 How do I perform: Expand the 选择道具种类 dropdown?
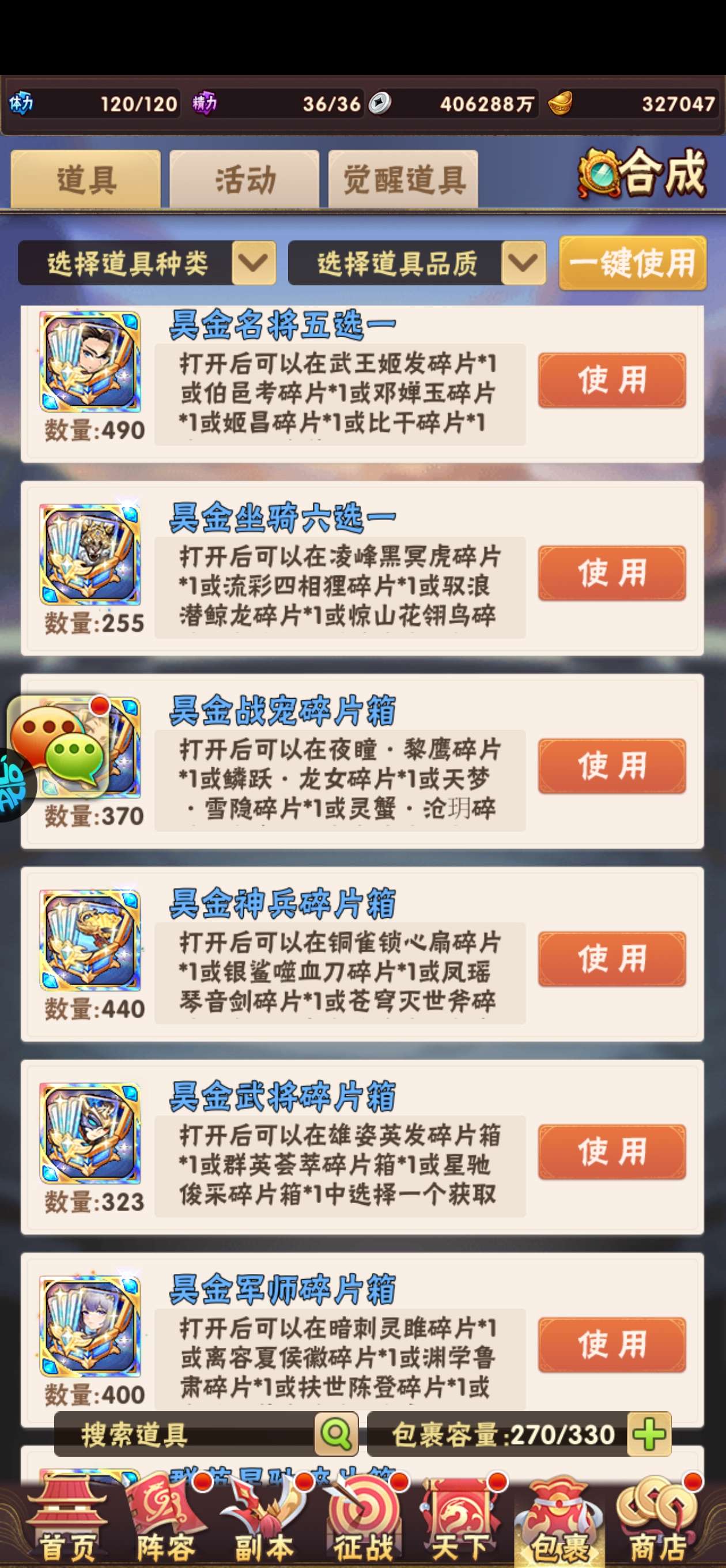(x=147, y=263)
